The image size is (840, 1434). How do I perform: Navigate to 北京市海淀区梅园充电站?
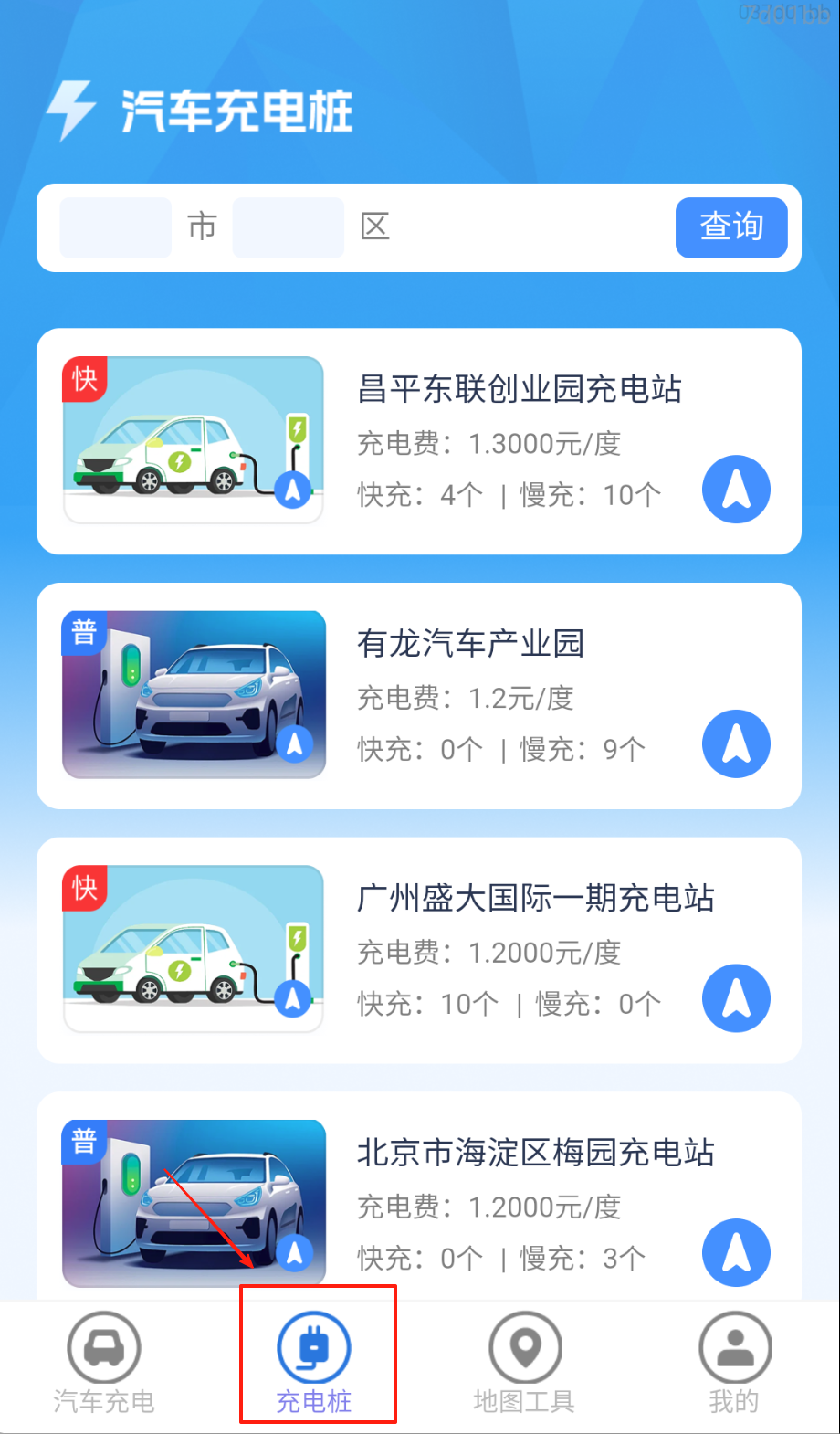pos(736,1253)
